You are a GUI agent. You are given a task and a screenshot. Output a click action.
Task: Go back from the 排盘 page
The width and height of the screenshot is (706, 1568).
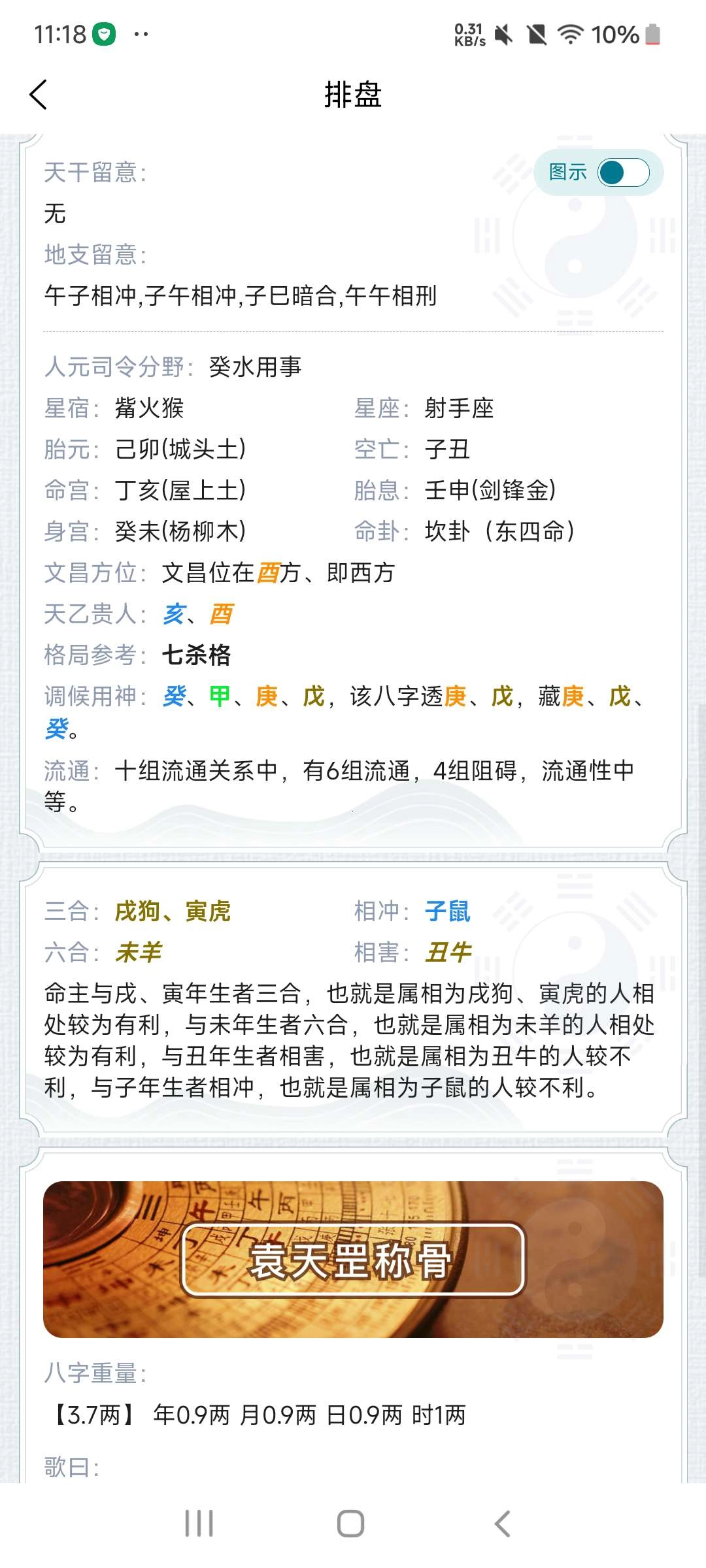pos(39,95)
